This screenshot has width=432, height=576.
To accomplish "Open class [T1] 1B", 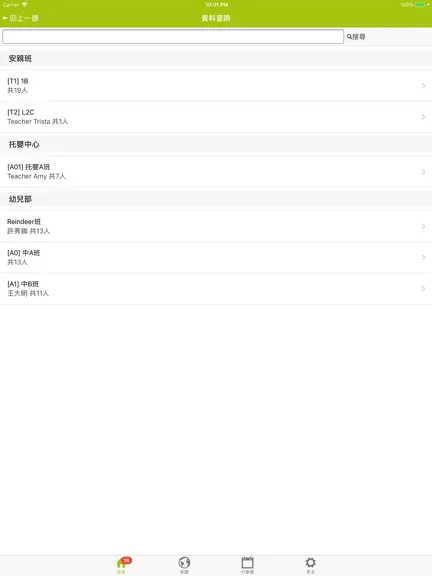I will coord(216,86).
